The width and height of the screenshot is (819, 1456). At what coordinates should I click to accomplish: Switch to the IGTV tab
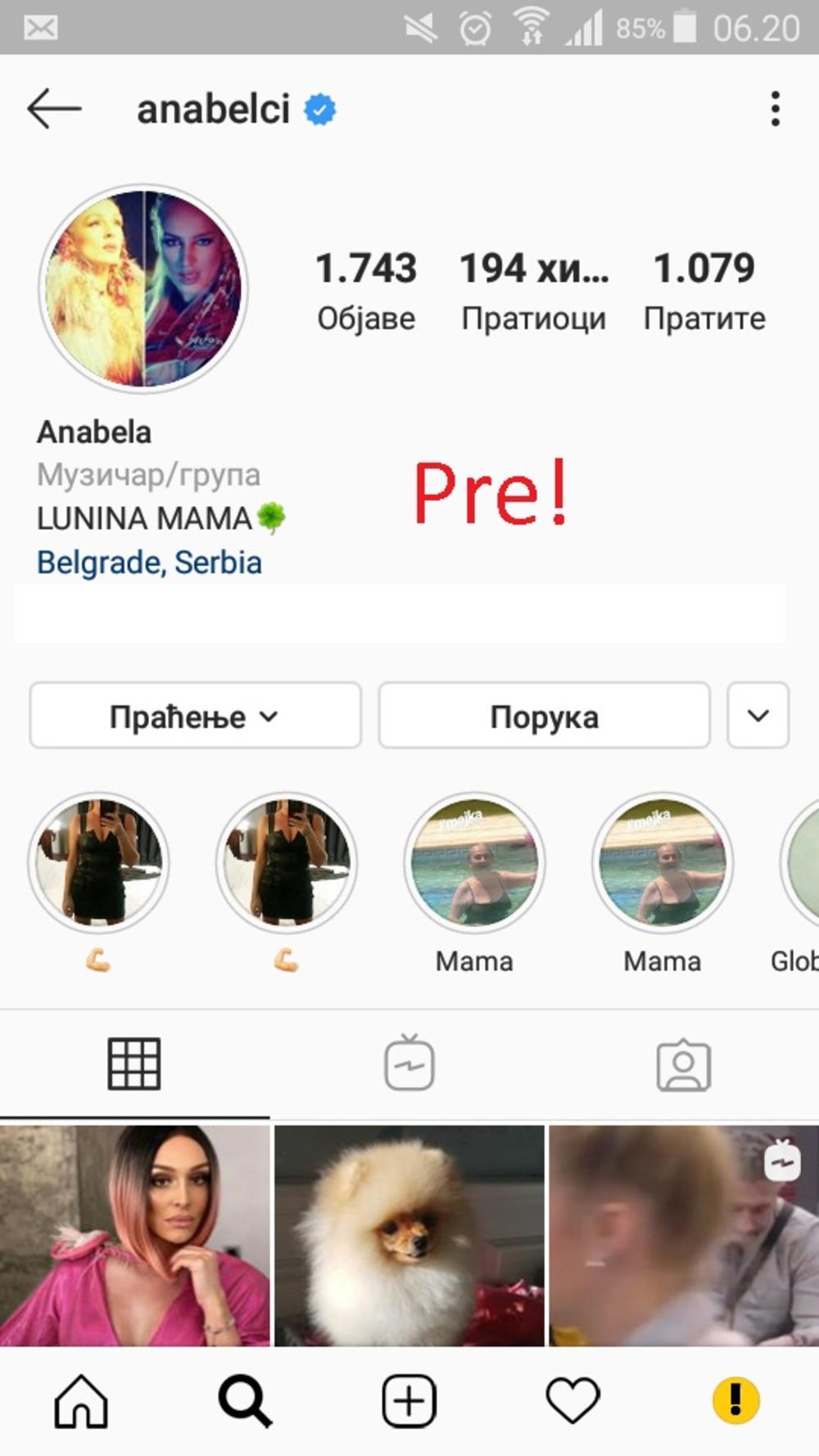(409, 1064)
